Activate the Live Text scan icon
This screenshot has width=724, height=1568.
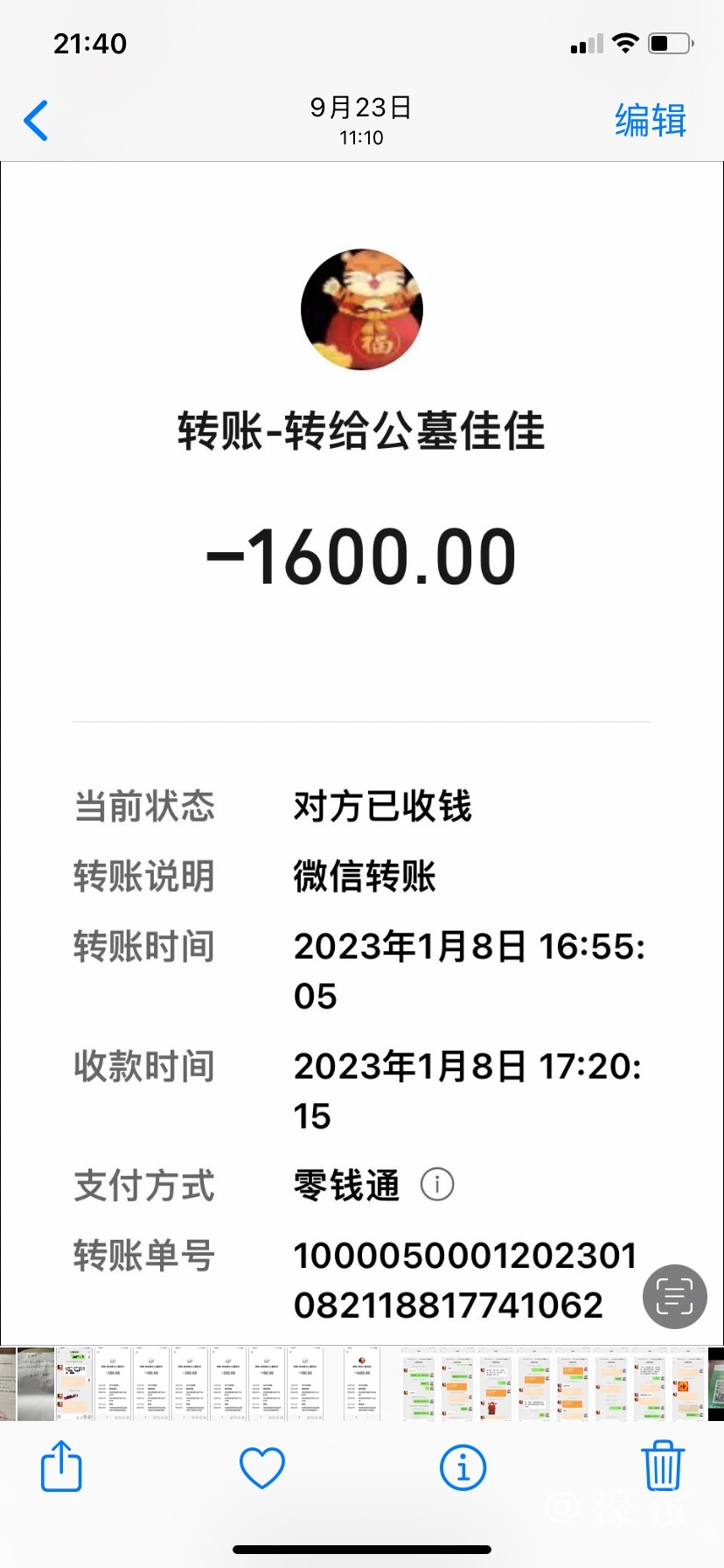point(674,1296)
